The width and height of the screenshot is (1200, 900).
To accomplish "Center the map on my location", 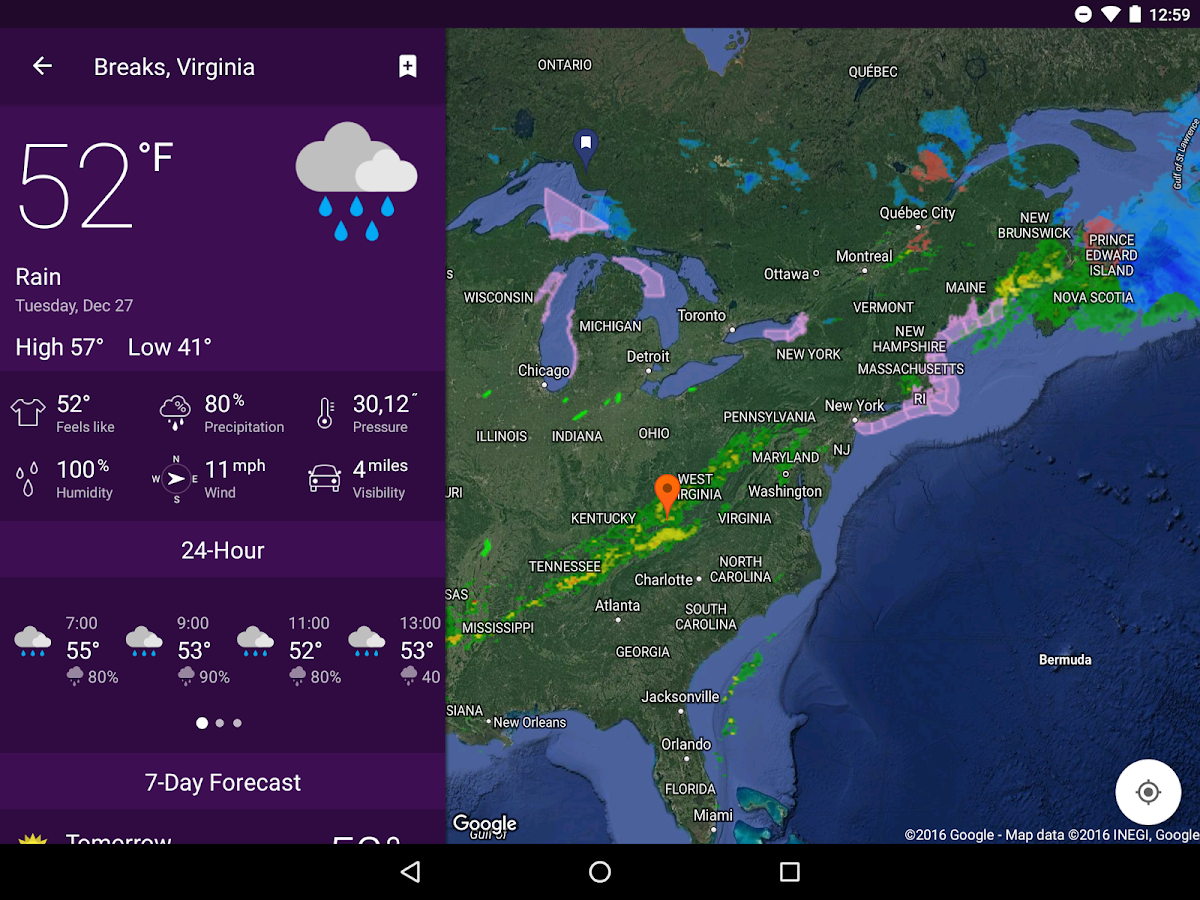I will coord(1148,792).
